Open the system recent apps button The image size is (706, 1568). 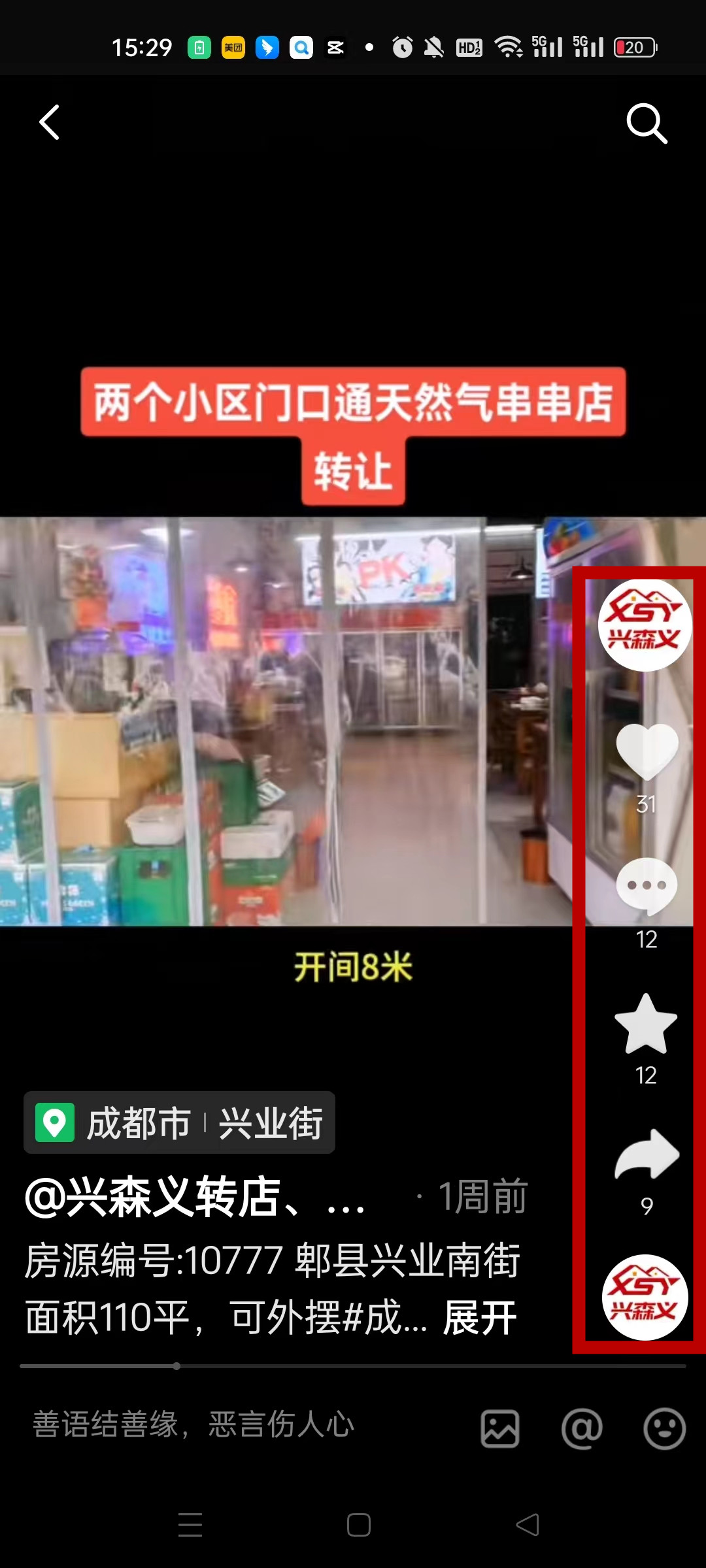pyautogui.click(x=190, y=1525)
